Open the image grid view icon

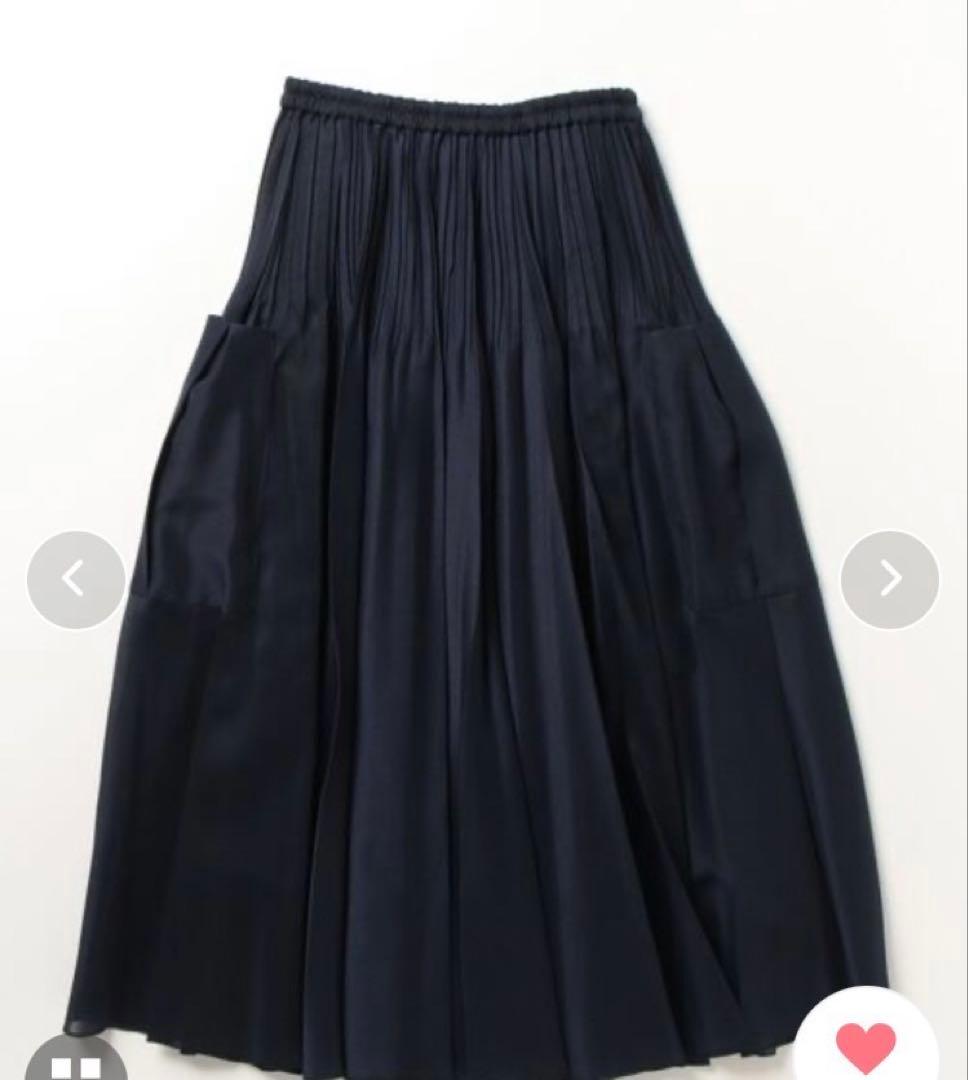(76, 1060)
